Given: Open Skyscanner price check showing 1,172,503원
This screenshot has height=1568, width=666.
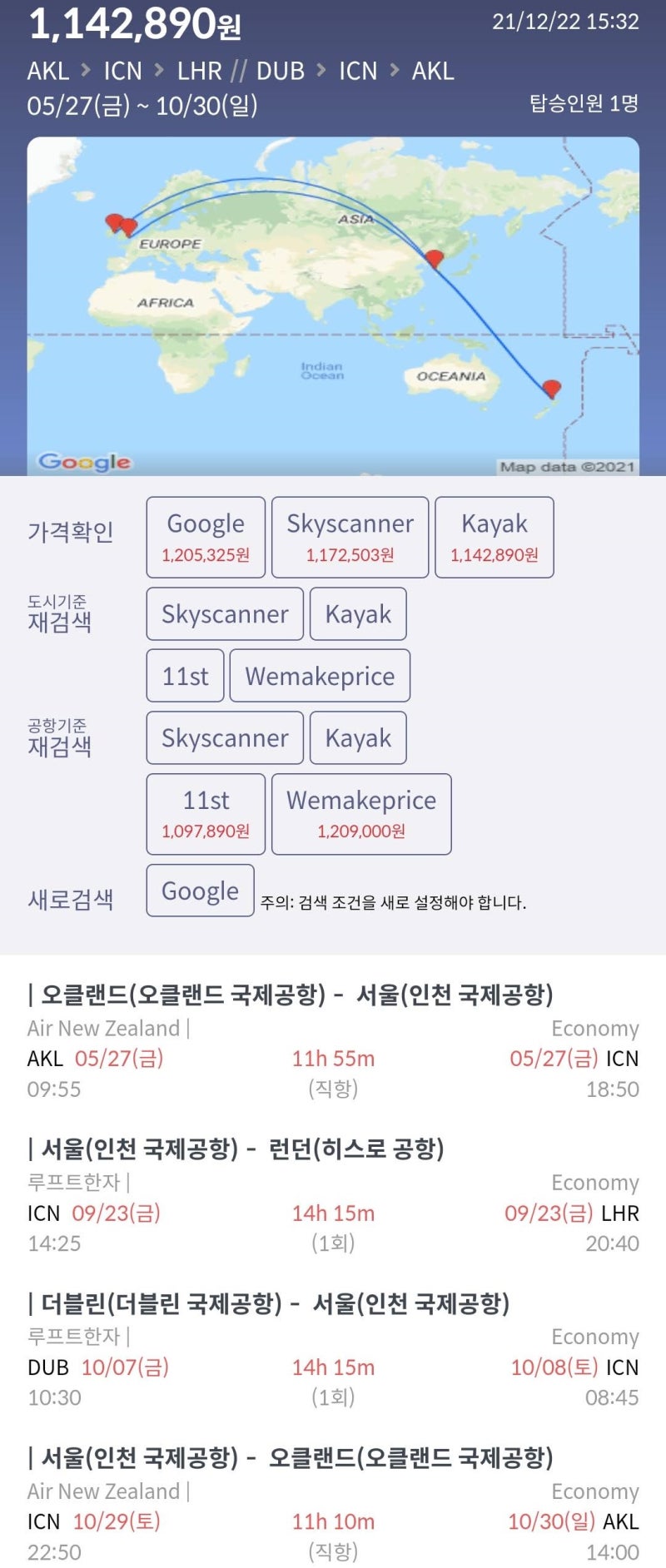Looking at the screenshot, I should [x=350, y=536].
